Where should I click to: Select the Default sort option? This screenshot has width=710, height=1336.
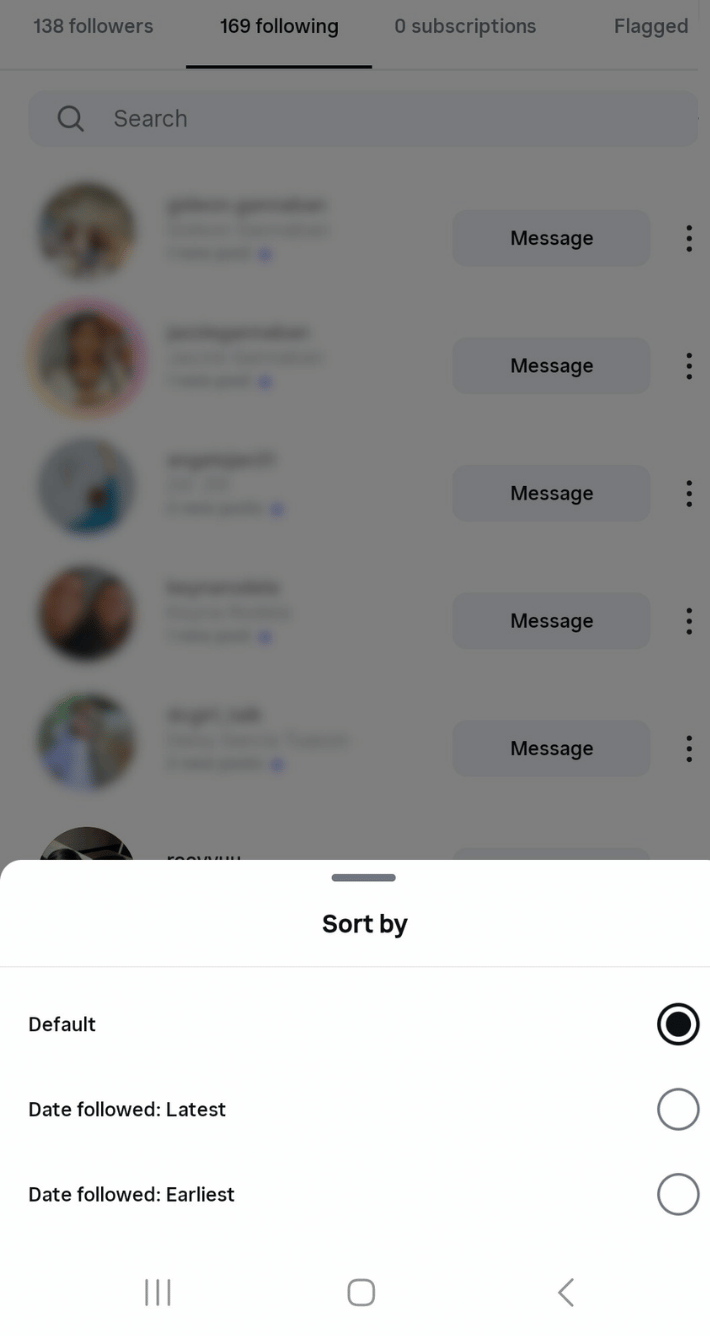point(677,1024)
